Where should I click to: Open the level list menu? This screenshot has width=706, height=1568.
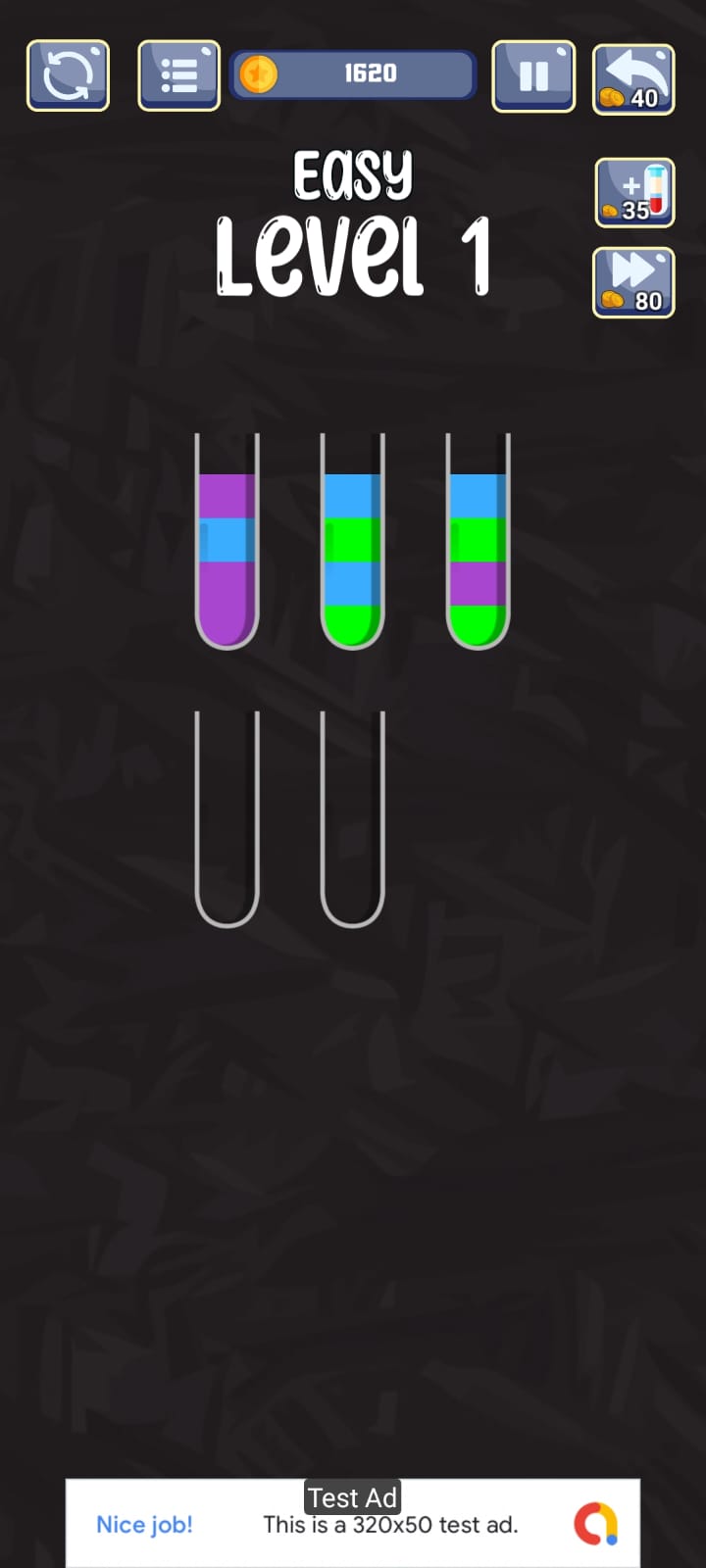pyautogui.click(x=178, y=75)
